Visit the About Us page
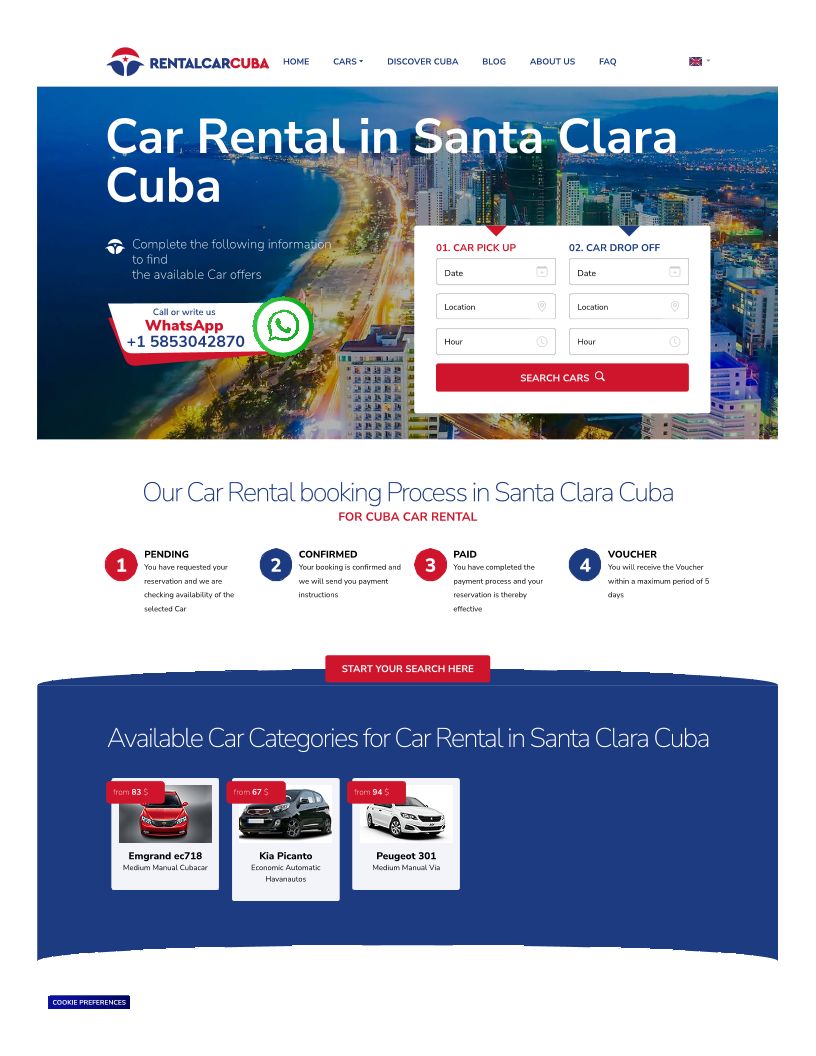The image size is (816, 1056). (552, 61)
